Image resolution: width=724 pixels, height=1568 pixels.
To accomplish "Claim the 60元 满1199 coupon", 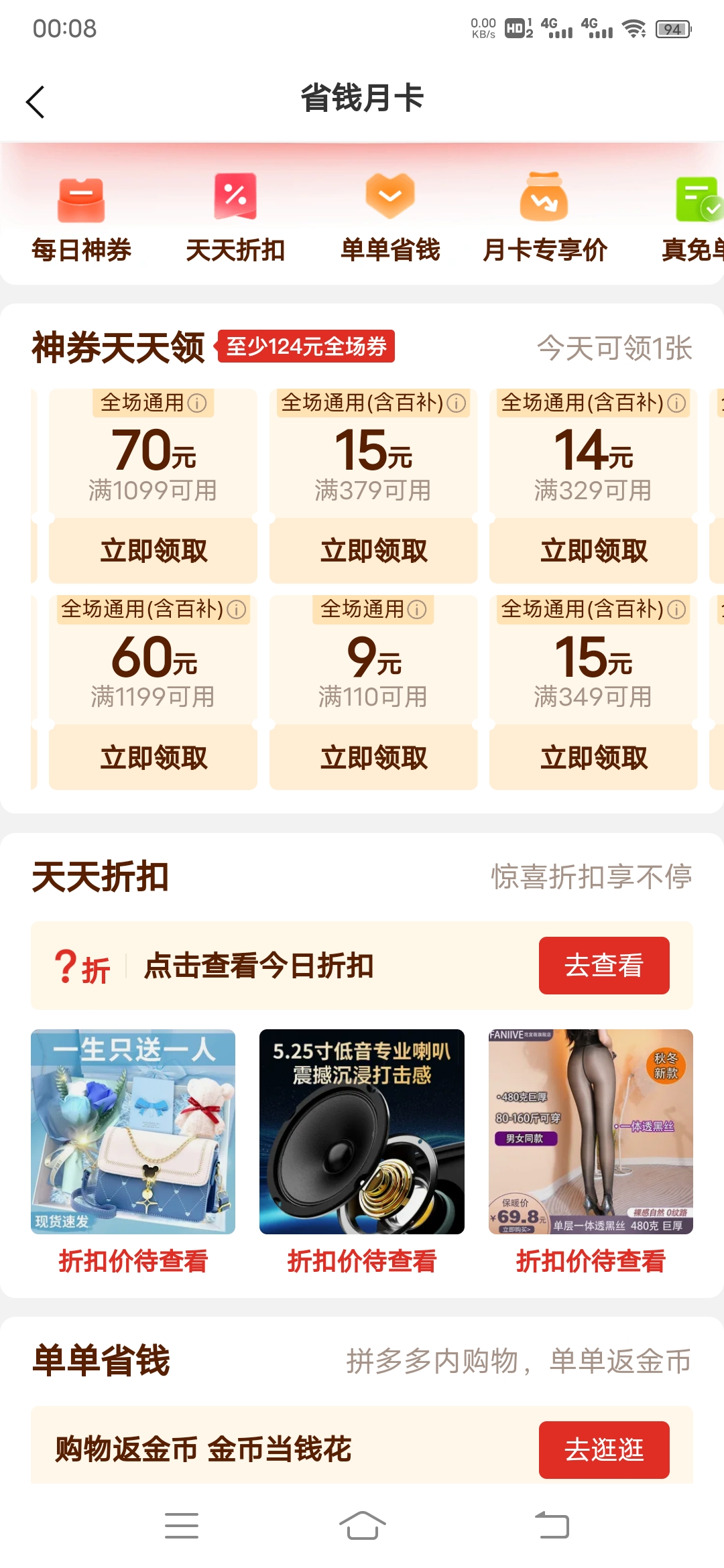I will click(x=154, y=758).
